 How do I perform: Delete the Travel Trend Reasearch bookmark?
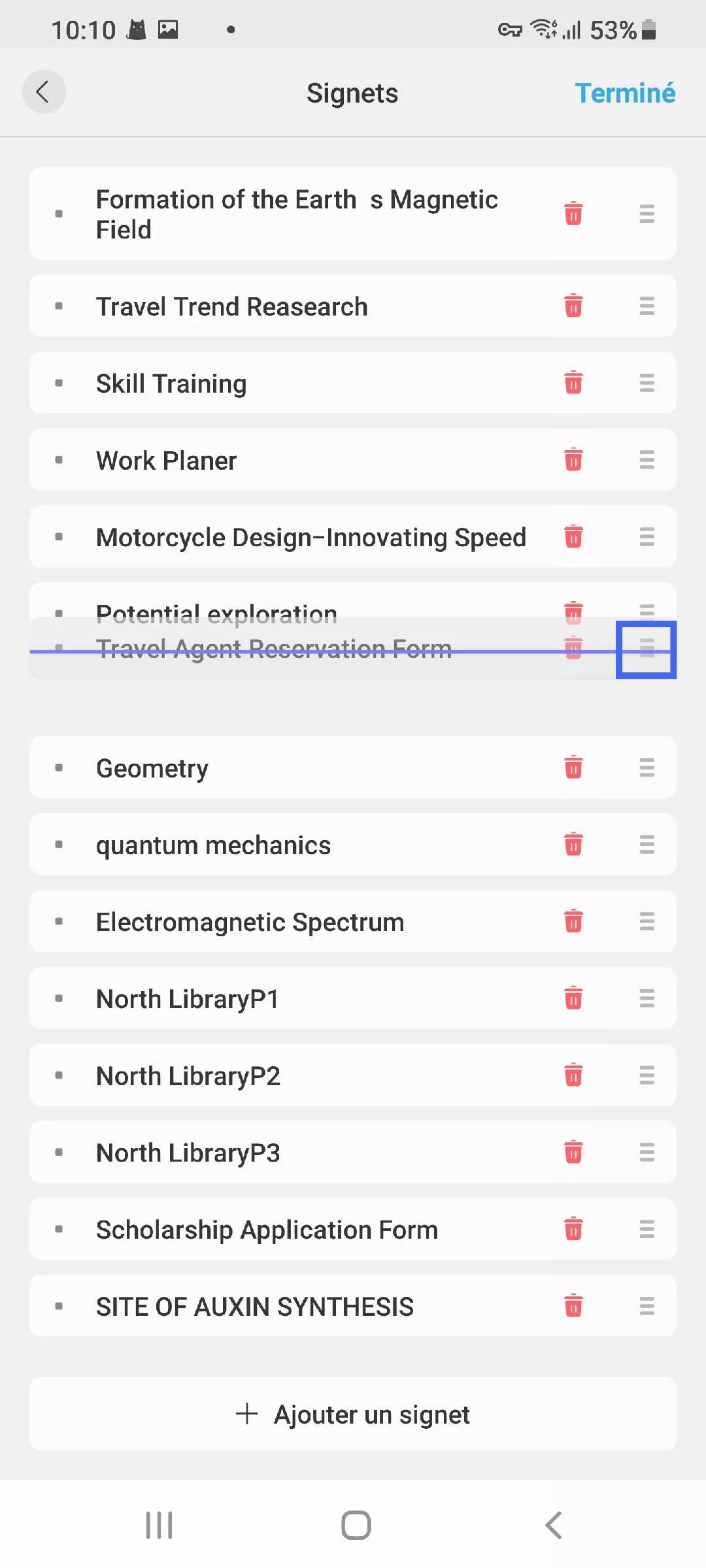[573, 306]
